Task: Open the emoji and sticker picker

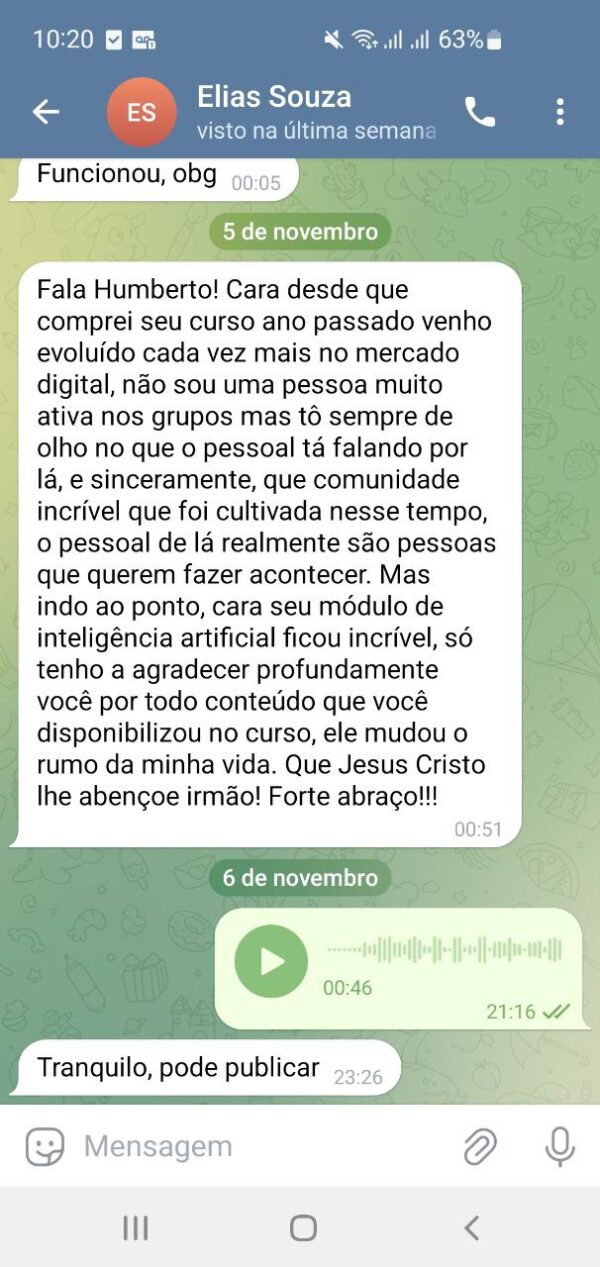Action: click(45, 1147)
